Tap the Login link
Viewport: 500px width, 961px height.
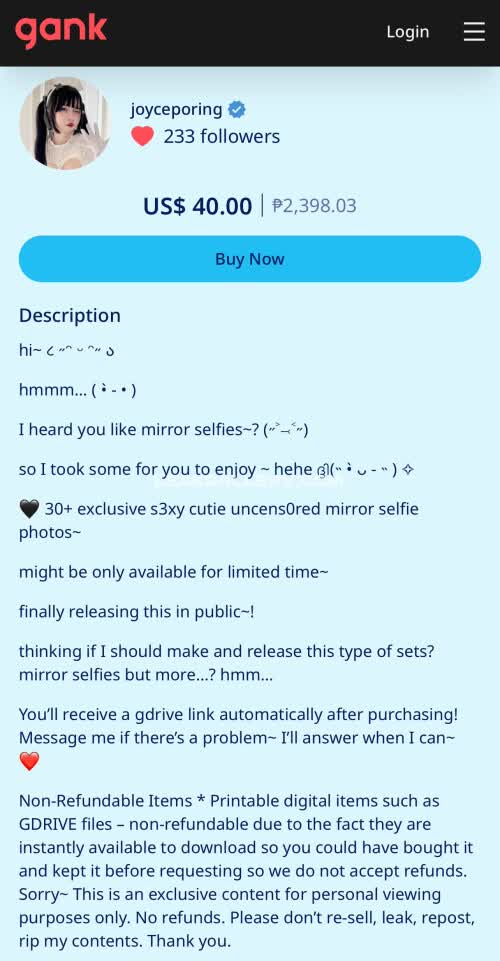(x=407, y=32)
